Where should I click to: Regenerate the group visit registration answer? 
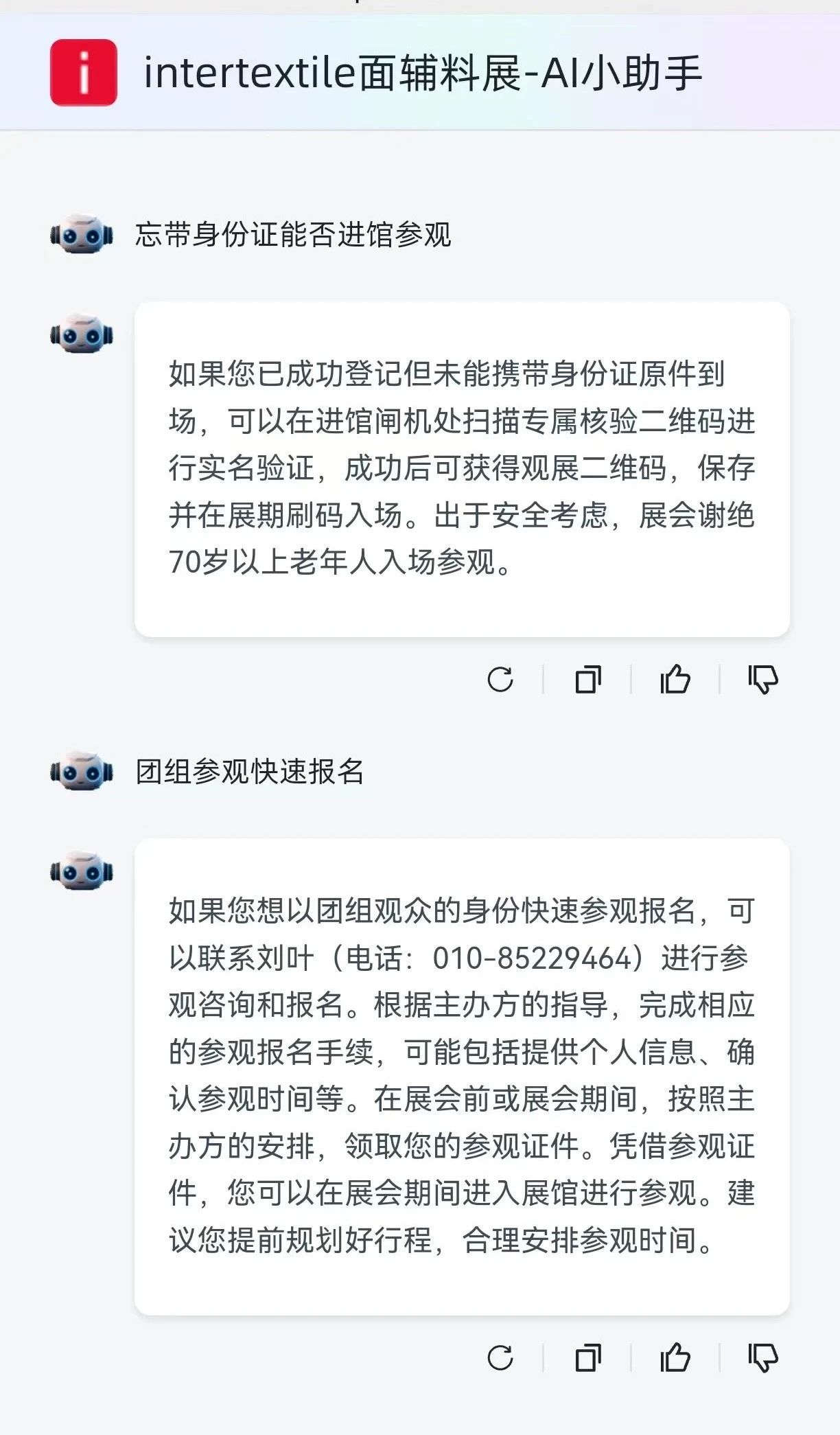click(500, 1357)
